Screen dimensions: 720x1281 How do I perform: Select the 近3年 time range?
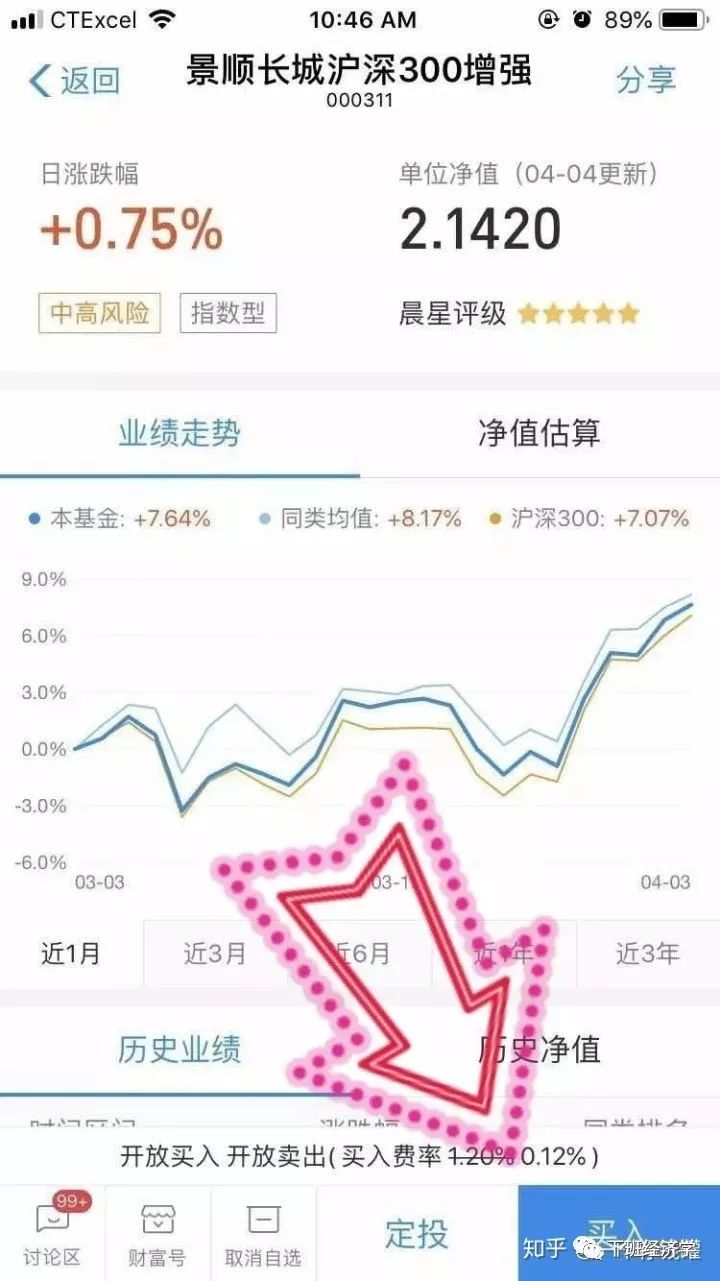click(x=646, y=954)
